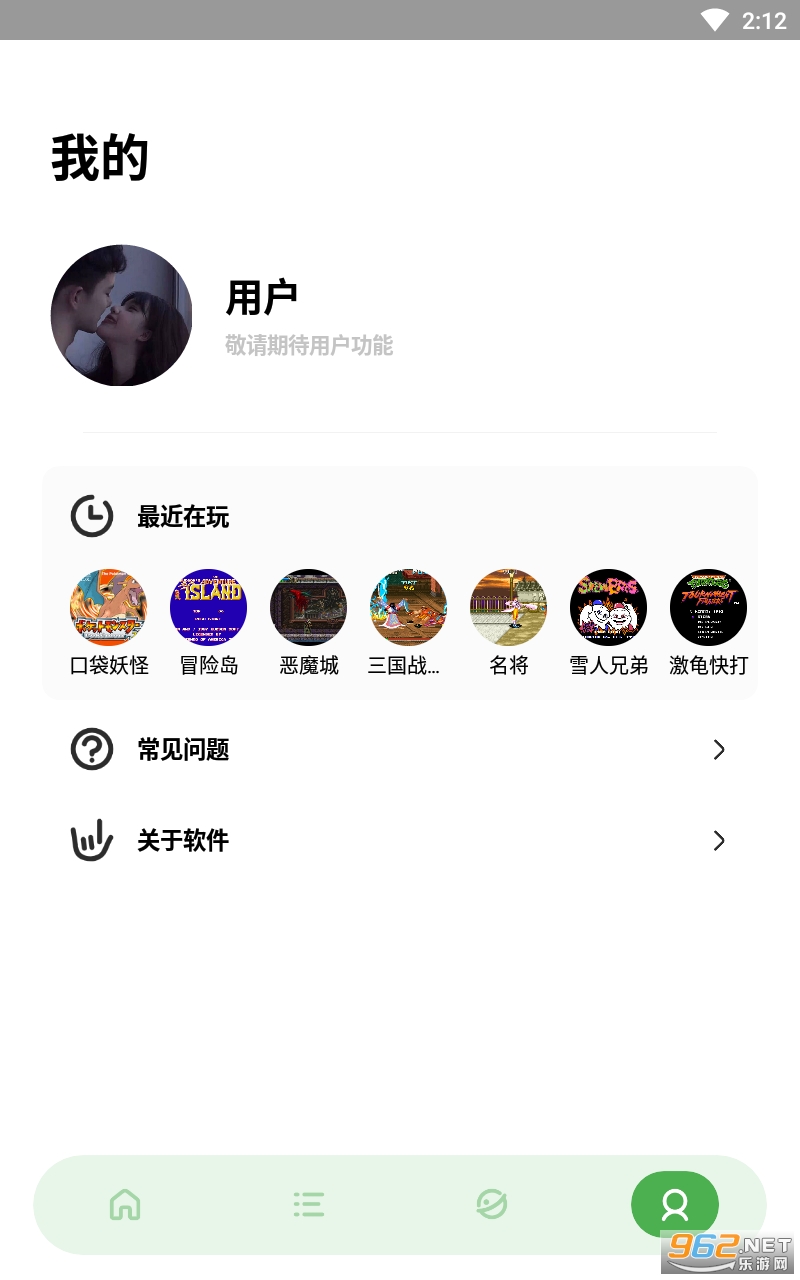This screenshot has width=800, height=1280.
Task: View 关于软件 about page
Action: pos(400,840)
